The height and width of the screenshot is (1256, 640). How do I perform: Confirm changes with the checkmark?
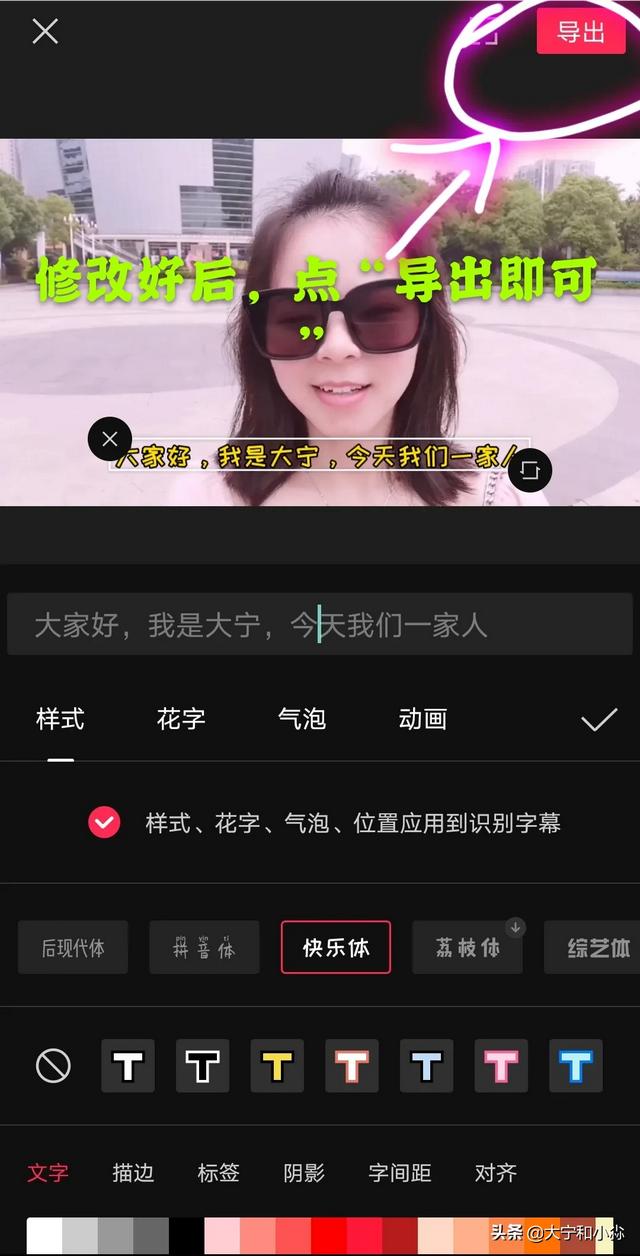pyautogui.click(x=599, y=720)
